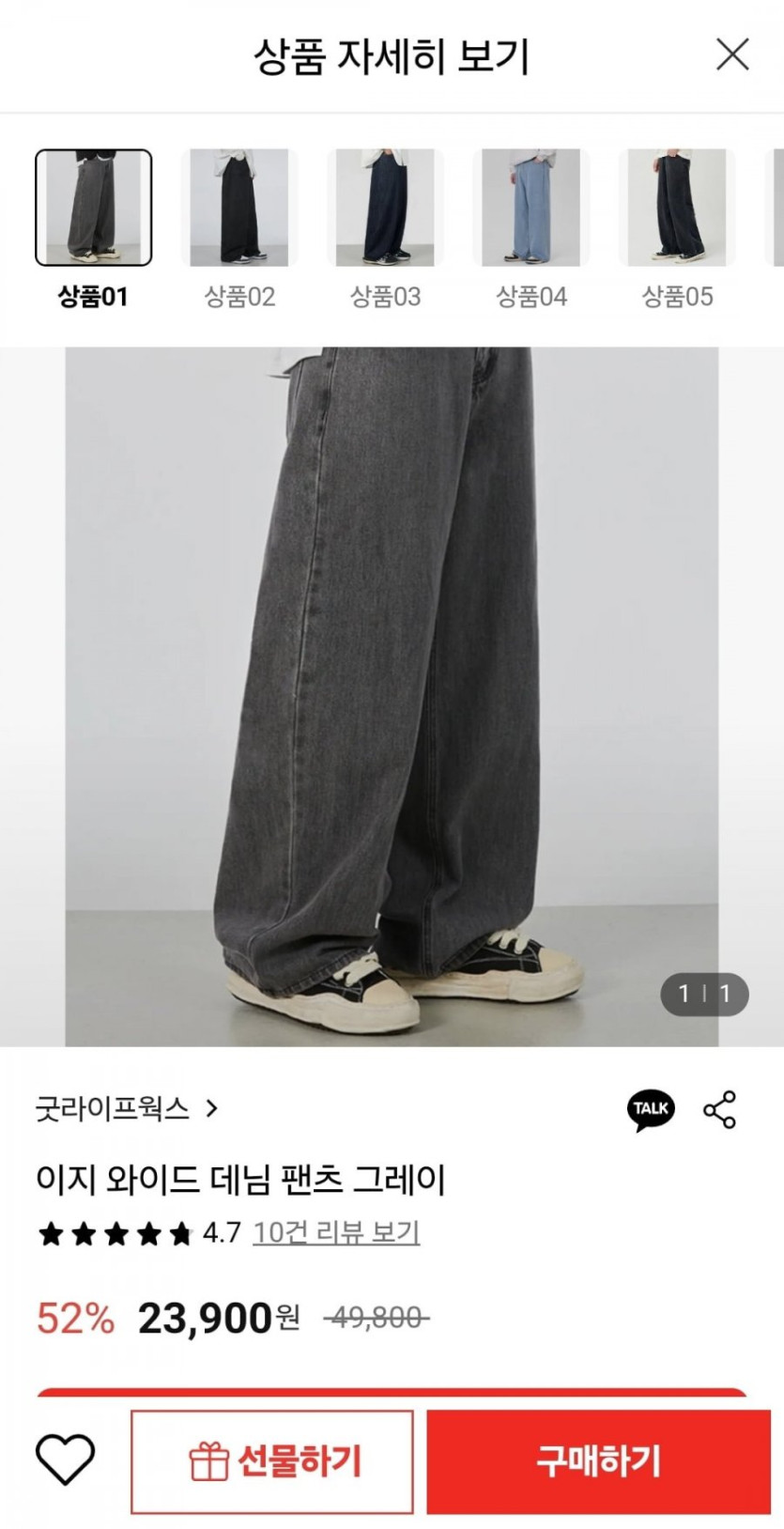Close the 상품 자세히 보기 view
The height and width of the screenshot is (1529, 784).
click(732, 54)
